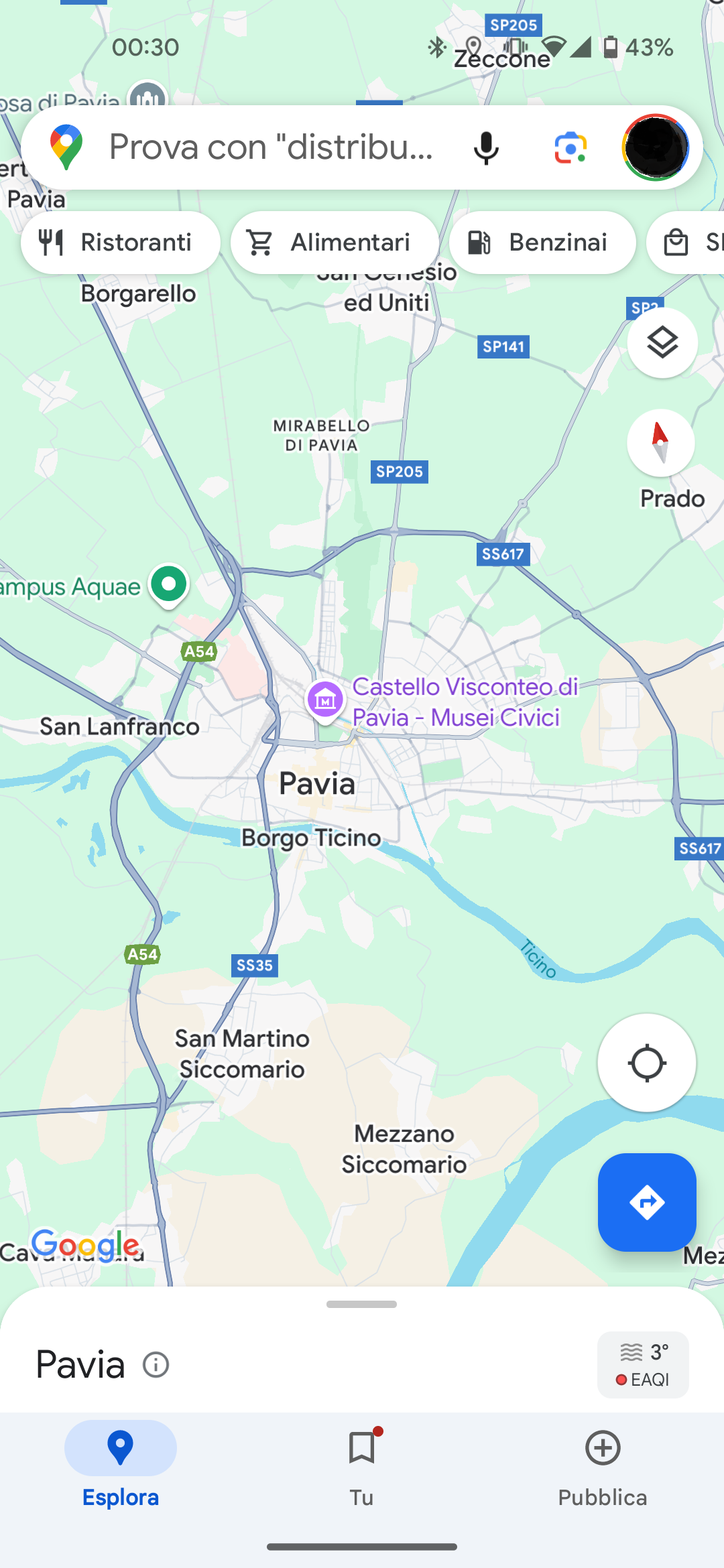Start navigation with the blue directions icon

click(646, 1201)
